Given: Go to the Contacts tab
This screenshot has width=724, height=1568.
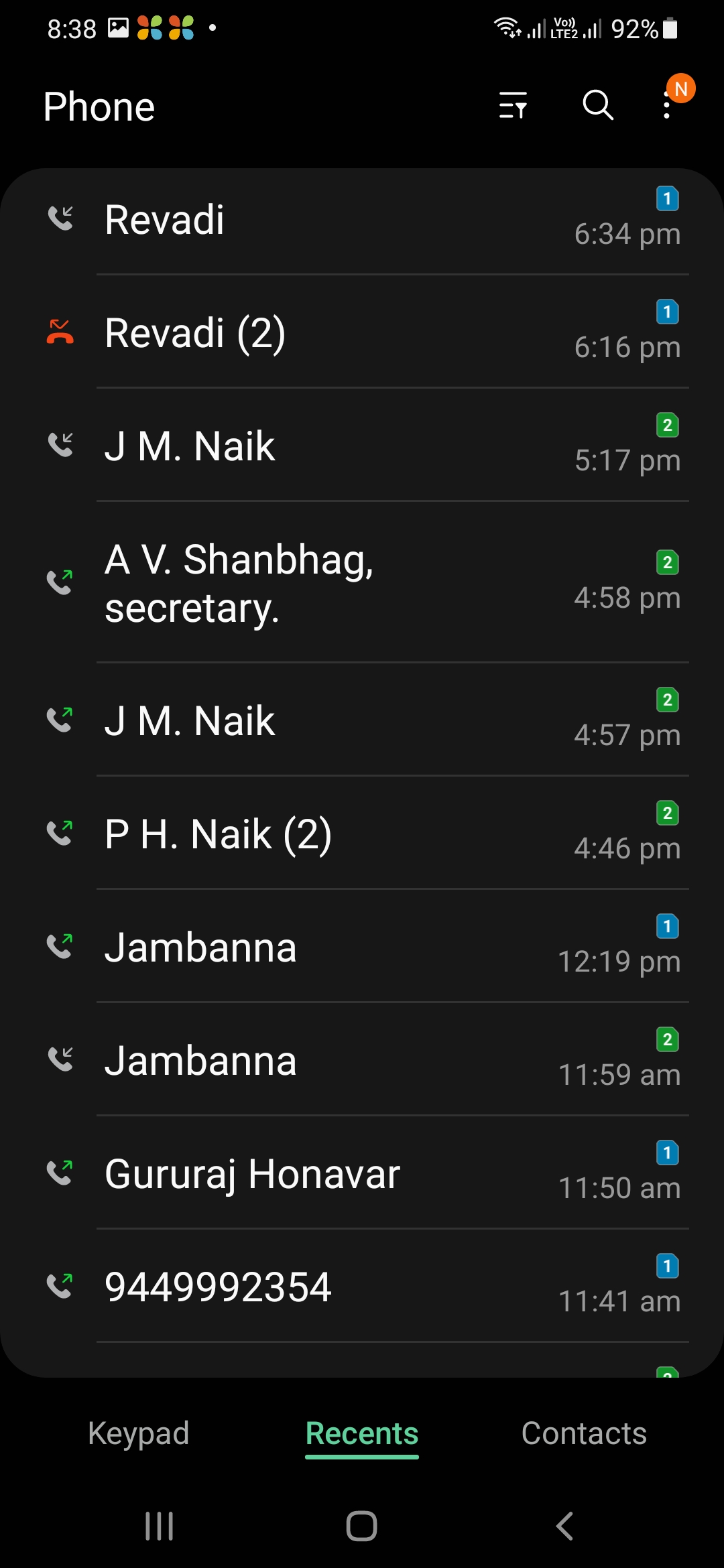Looking at the screenshot, I should 584,1434.
